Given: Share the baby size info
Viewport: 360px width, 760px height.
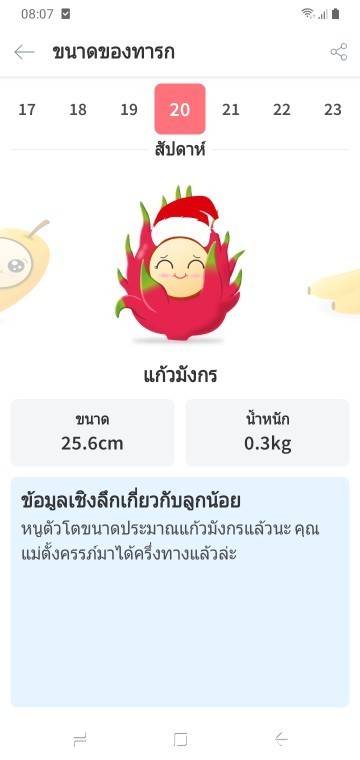Looking at the screenshot, I should (339, 52).
